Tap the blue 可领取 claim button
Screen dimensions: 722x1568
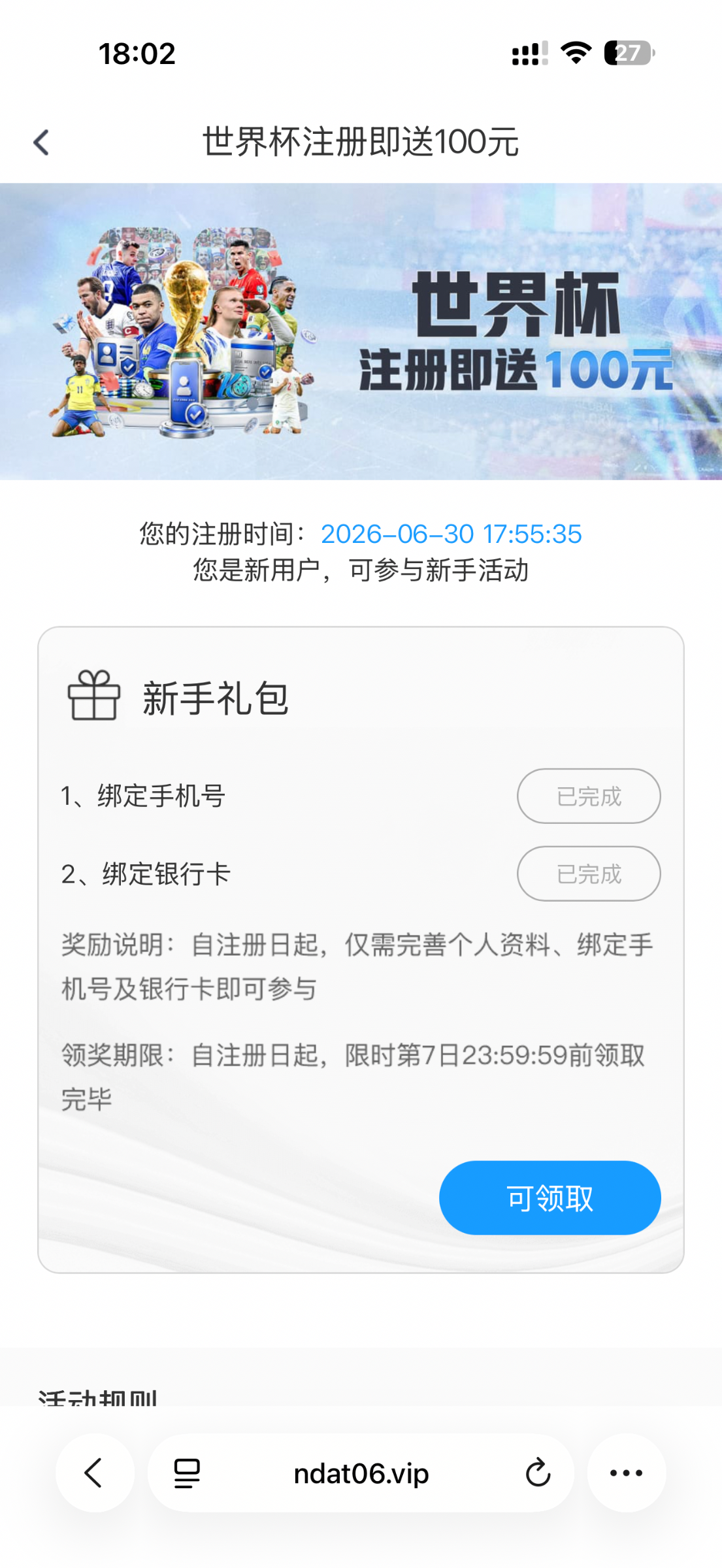550,1197
